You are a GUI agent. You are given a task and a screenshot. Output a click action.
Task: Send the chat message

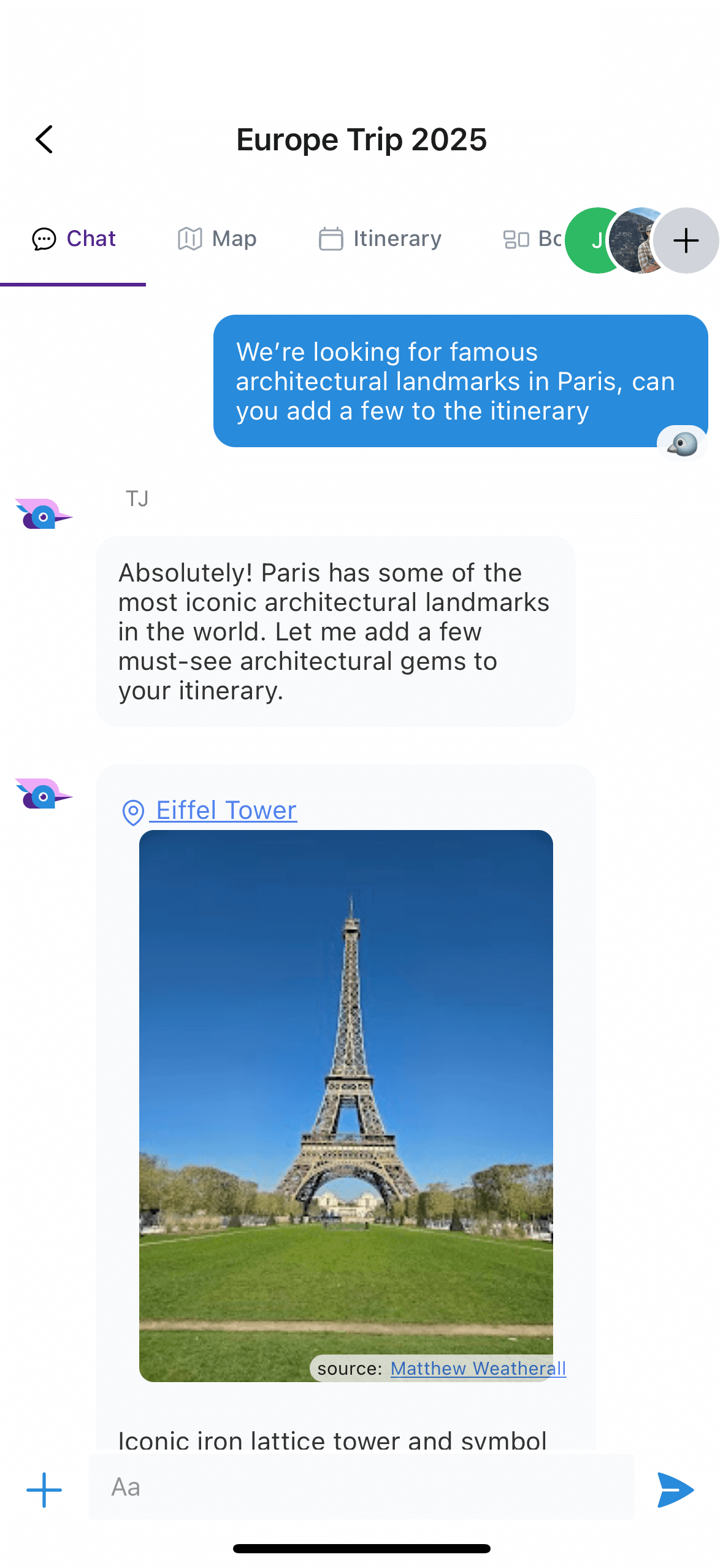pyautogui.click(x=675, y=1489)
